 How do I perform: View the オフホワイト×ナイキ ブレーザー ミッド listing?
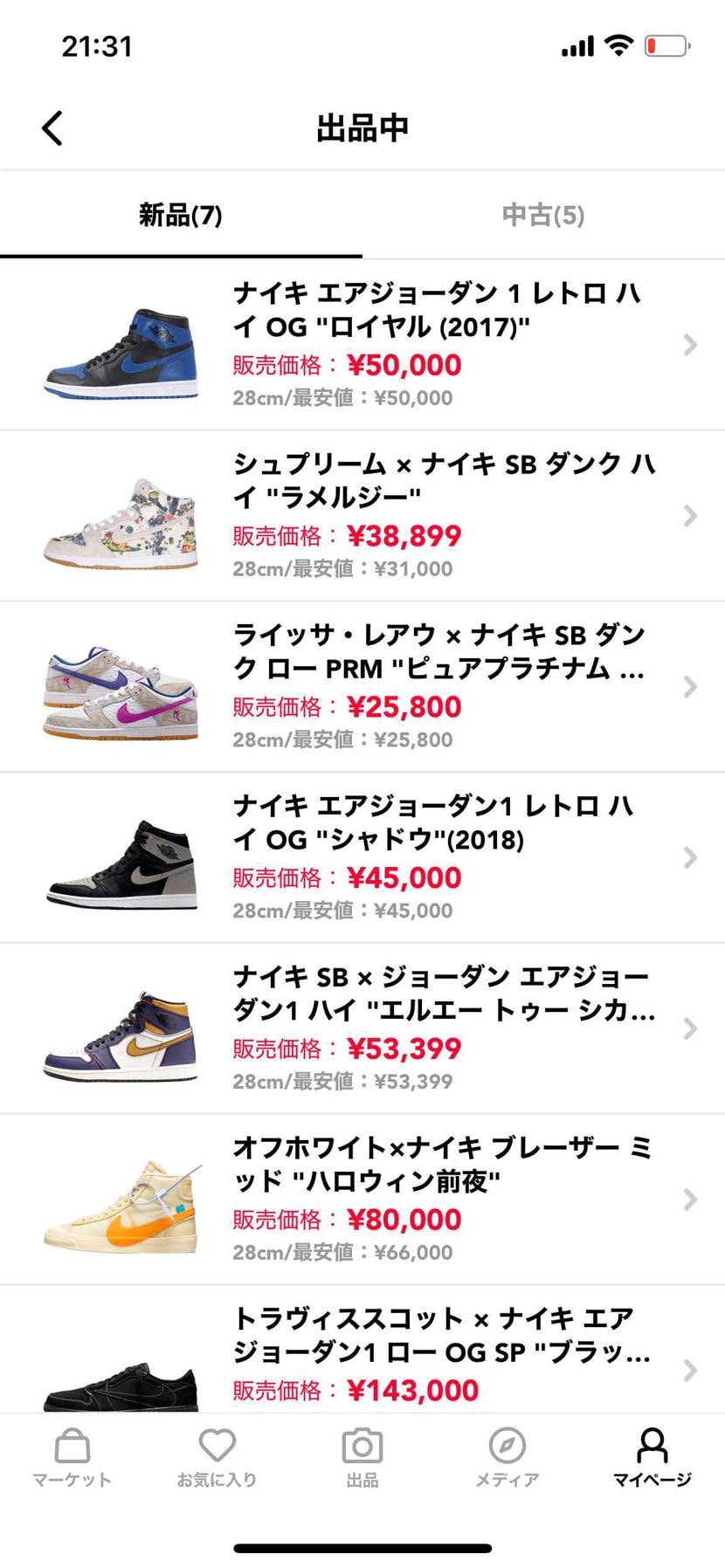click(362, 1200)
